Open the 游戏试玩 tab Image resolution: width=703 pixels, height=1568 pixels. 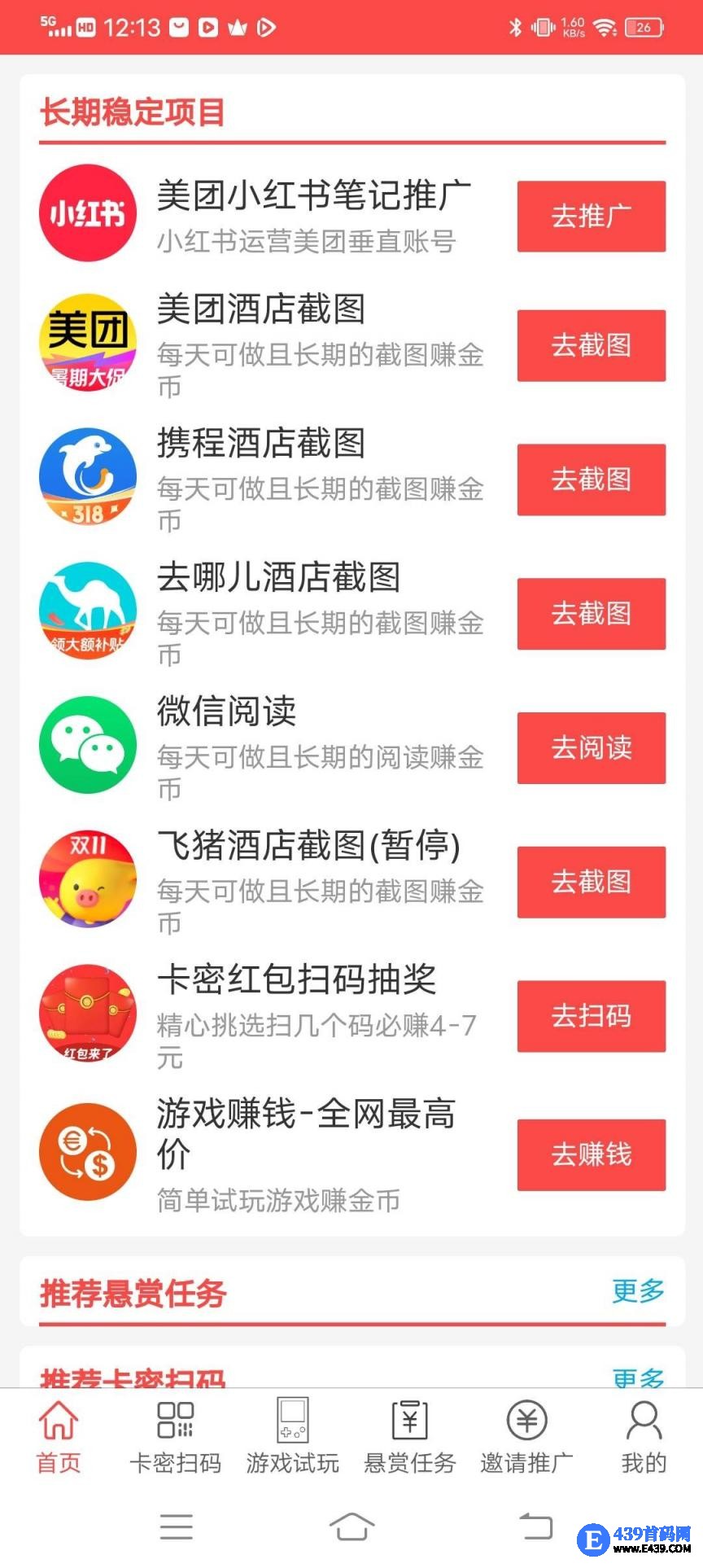click(292, 1438)
